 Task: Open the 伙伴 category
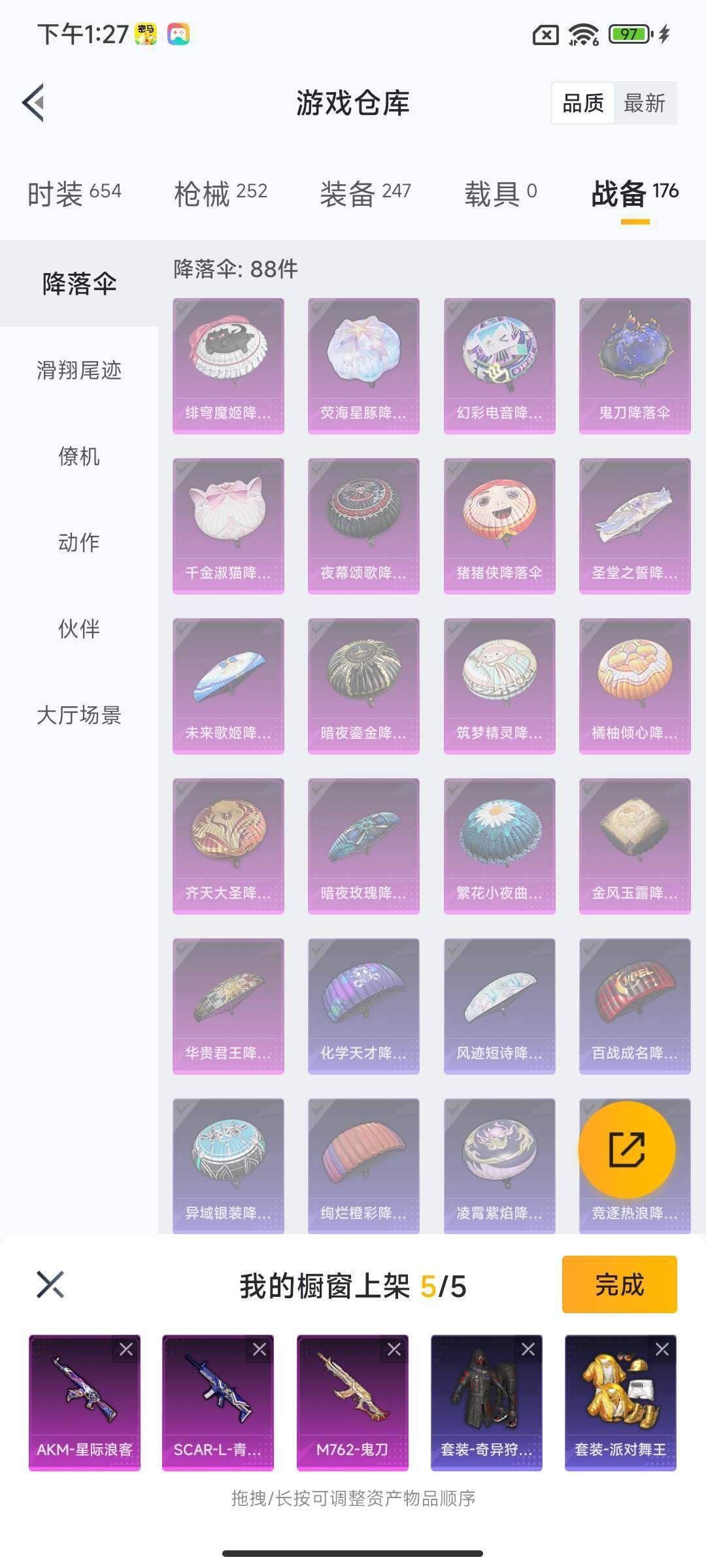coord(79,629)
